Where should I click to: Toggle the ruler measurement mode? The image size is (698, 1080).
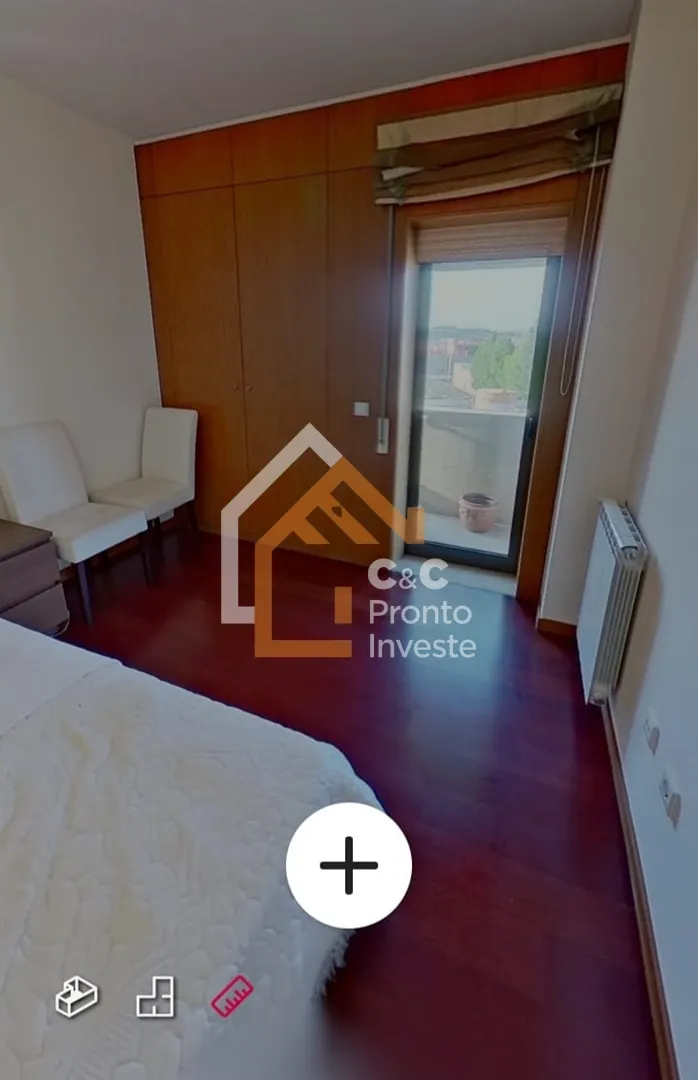pos(232,997)
